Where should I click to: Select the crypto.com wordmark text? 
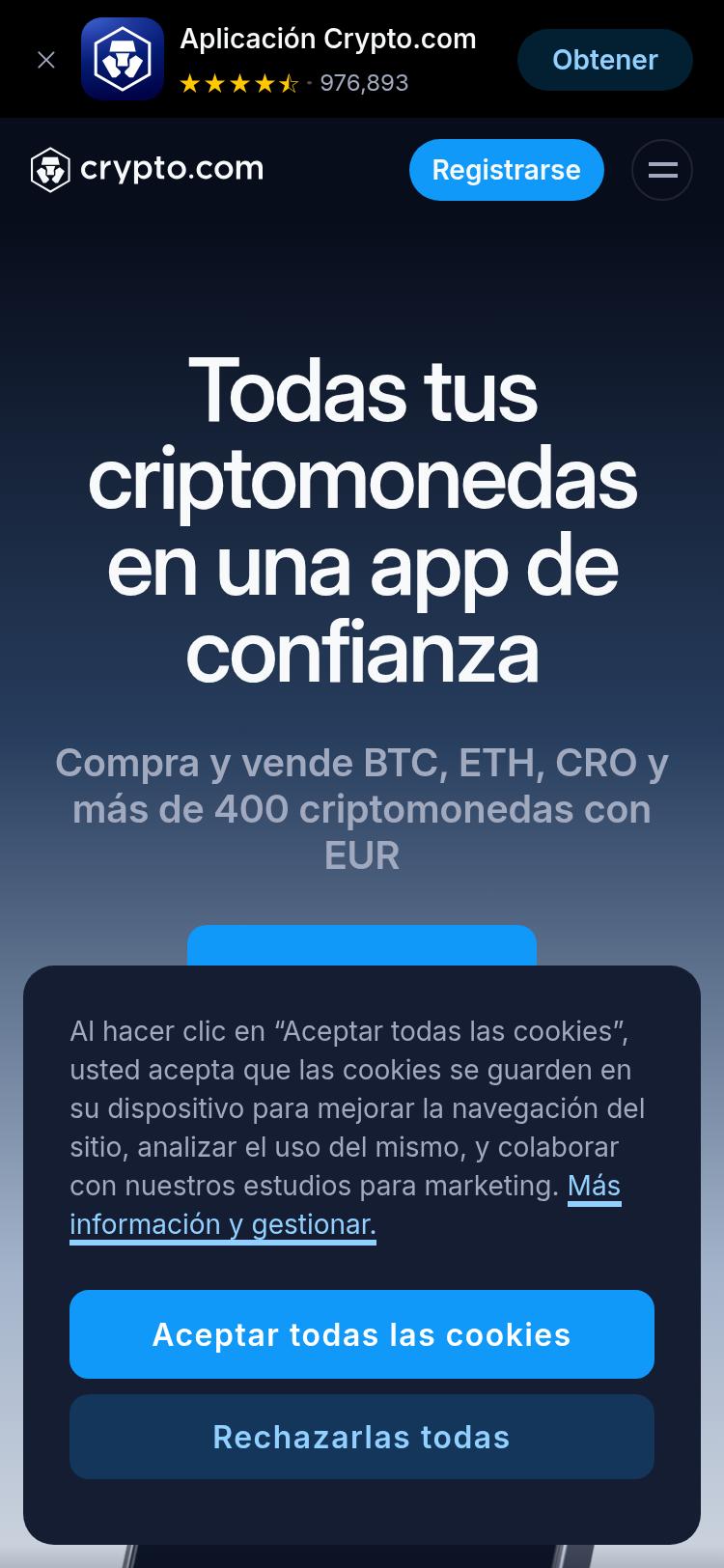click(x=173, y=168)
